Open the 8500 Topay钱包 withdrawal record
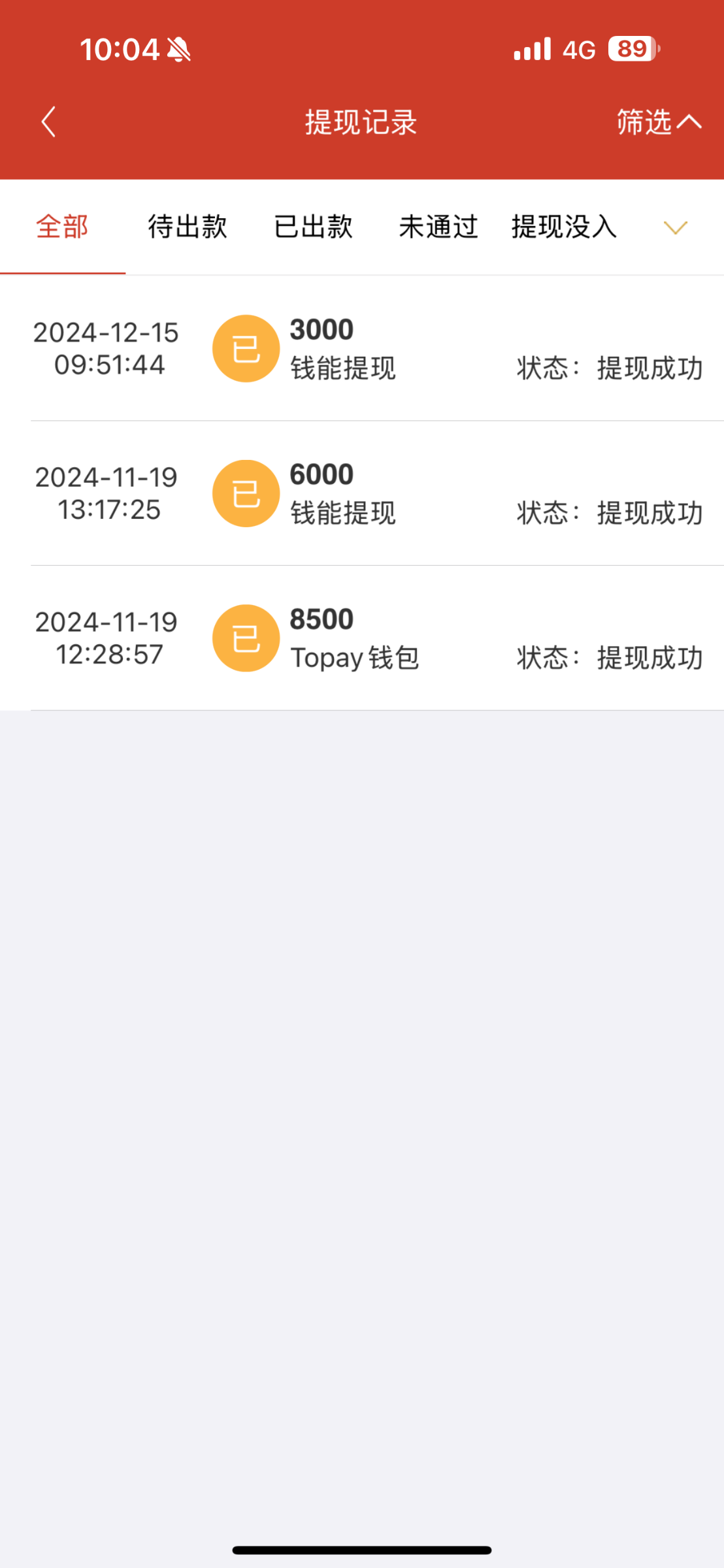The height and width of the screenshot is (1568, 724). pyautogui.click(x=362, y=638)
